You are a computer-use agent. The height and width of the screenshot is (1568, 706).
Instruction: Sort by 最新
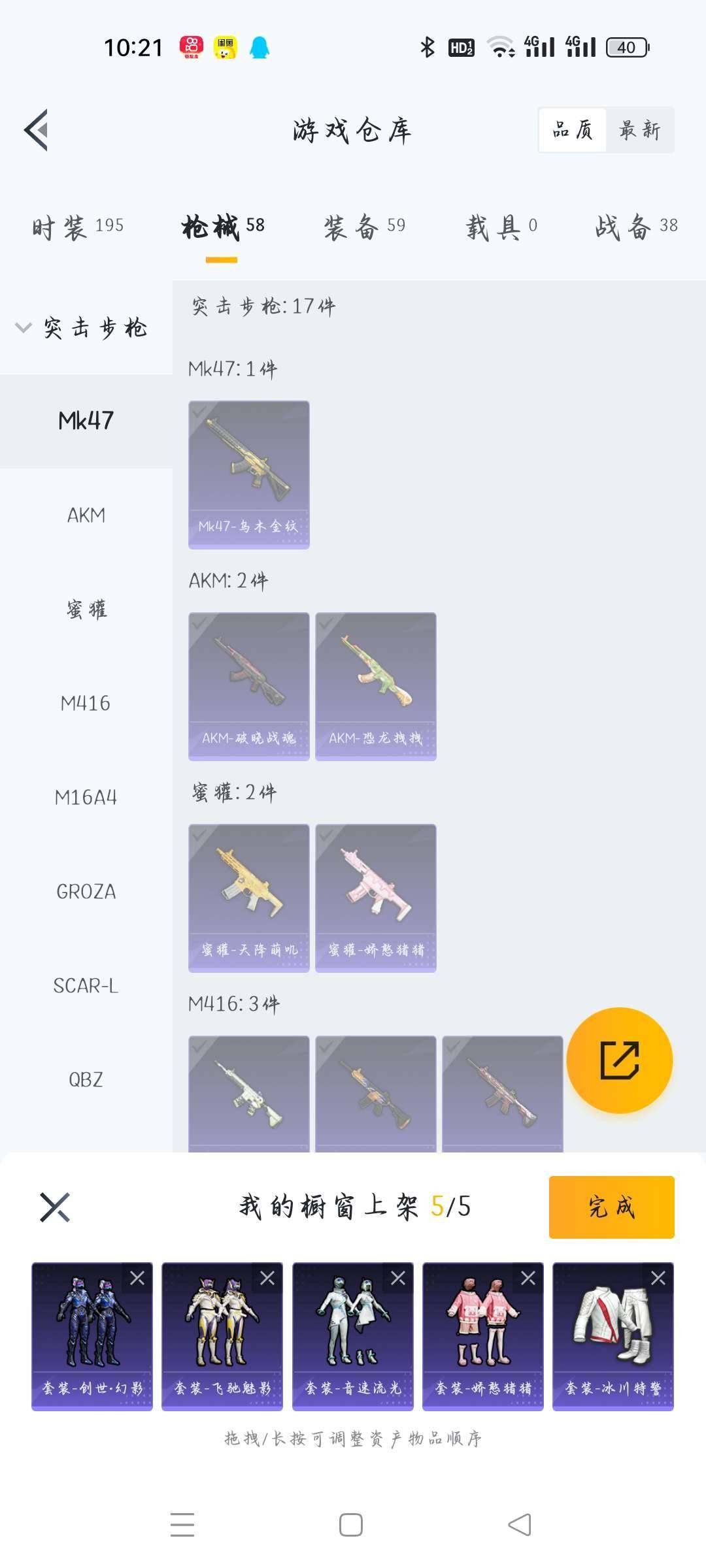click(x=639, y=130)
